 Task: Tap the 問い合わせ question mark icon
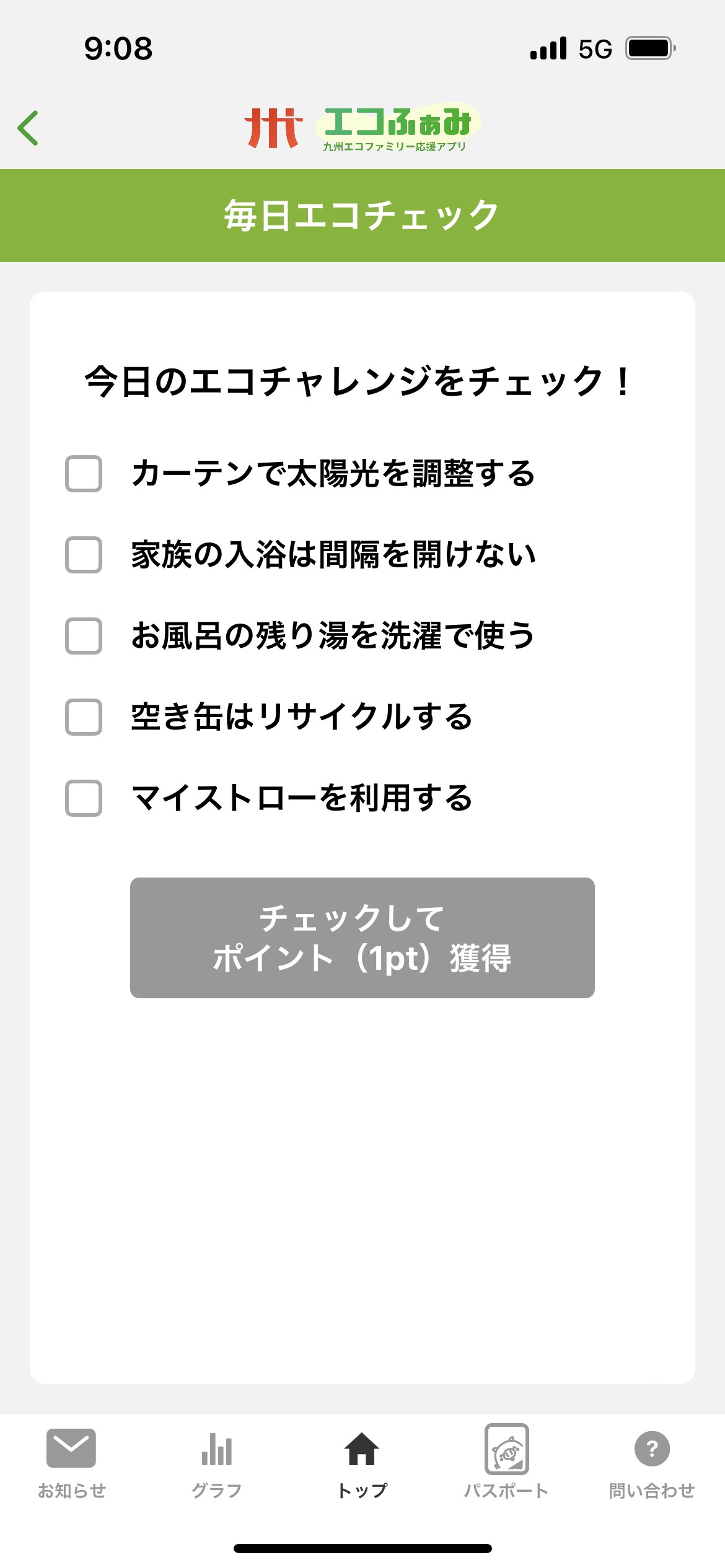click(652, 1449)
